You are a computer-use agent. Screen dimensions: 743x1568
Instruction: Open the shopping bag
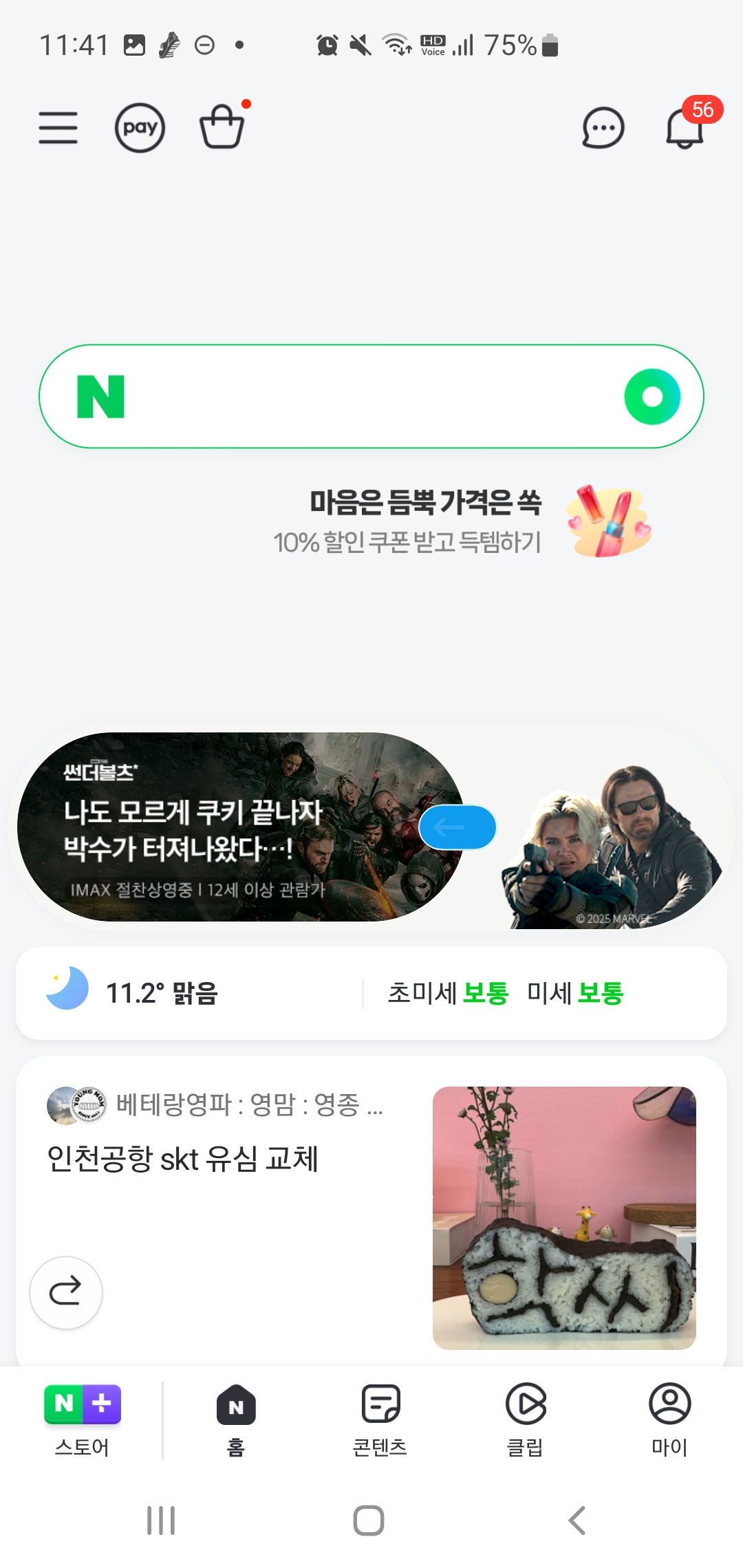click(221, 129)
